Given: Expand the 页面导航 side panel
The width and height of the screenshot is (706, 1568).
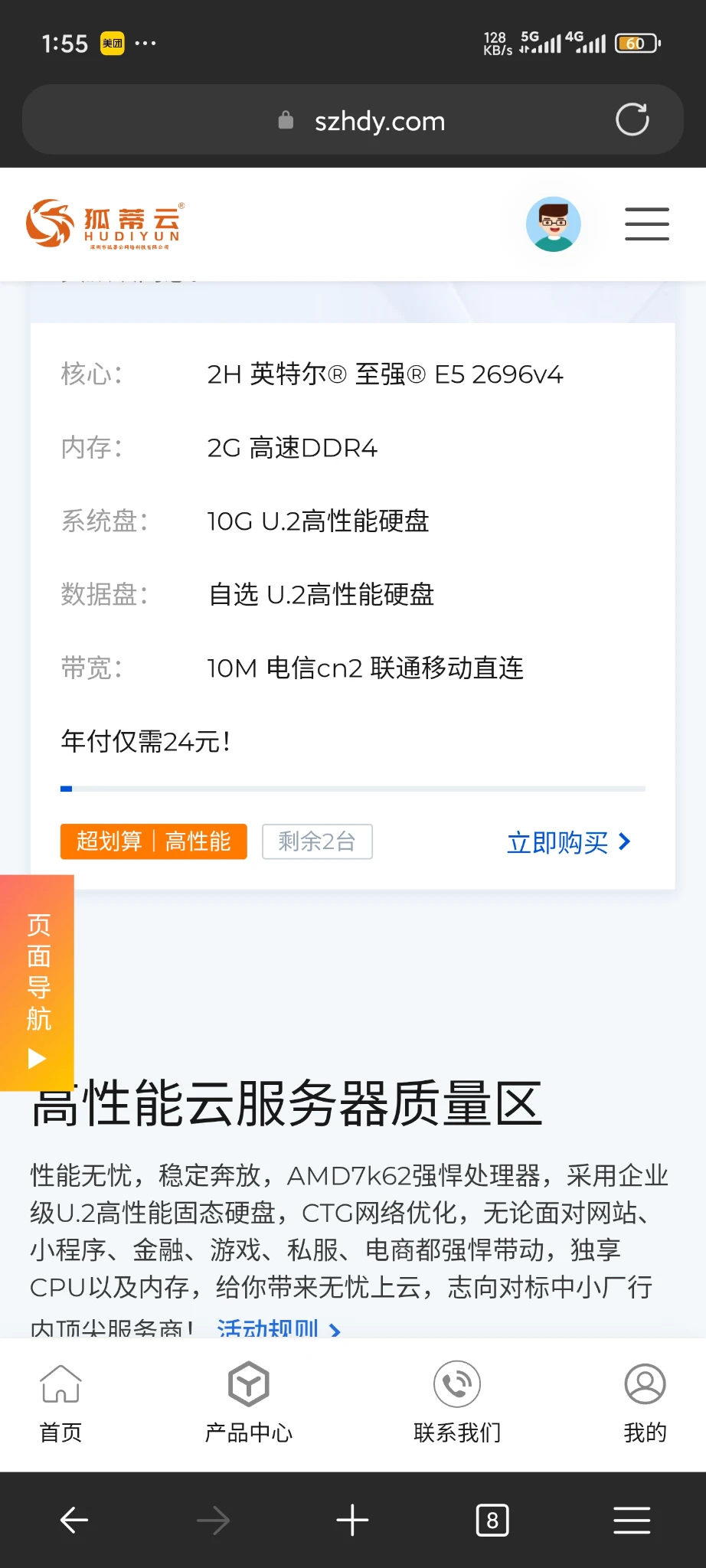Looking at the screenshot, I should click(37, 983).
